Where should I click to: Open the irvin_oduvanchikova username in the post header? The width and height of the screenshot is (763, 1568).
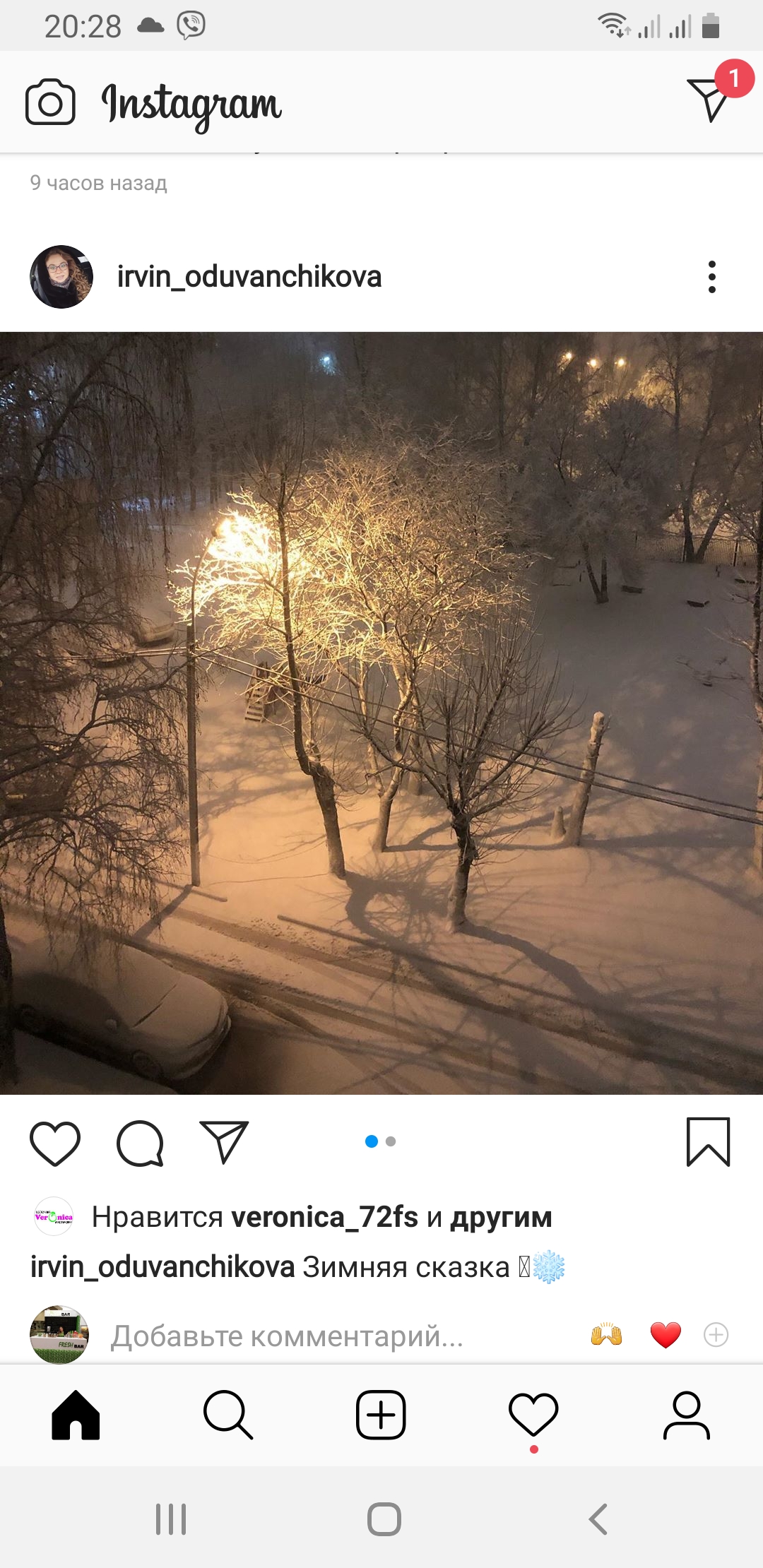pos(249,276)
